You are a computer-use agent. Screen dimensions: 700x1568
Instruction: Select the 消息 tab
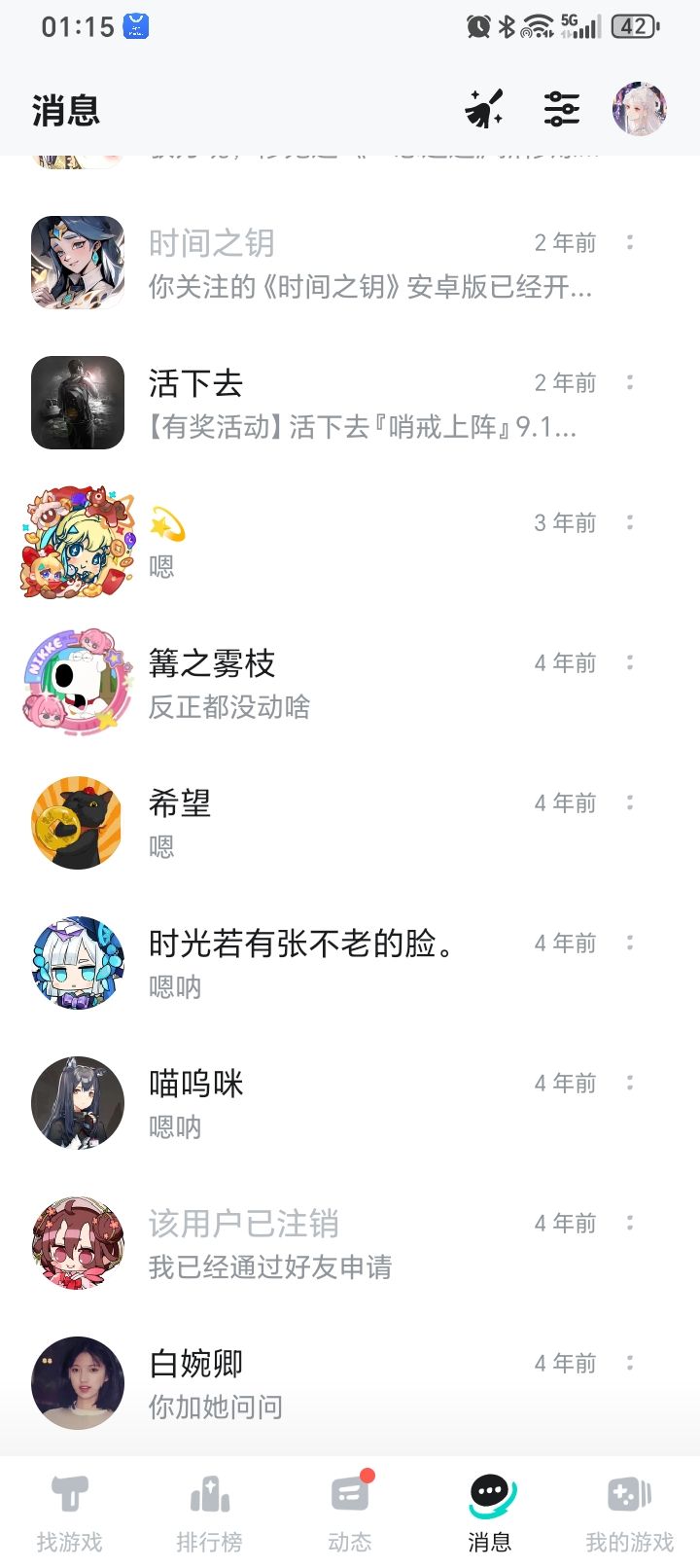coord(489,1514)
